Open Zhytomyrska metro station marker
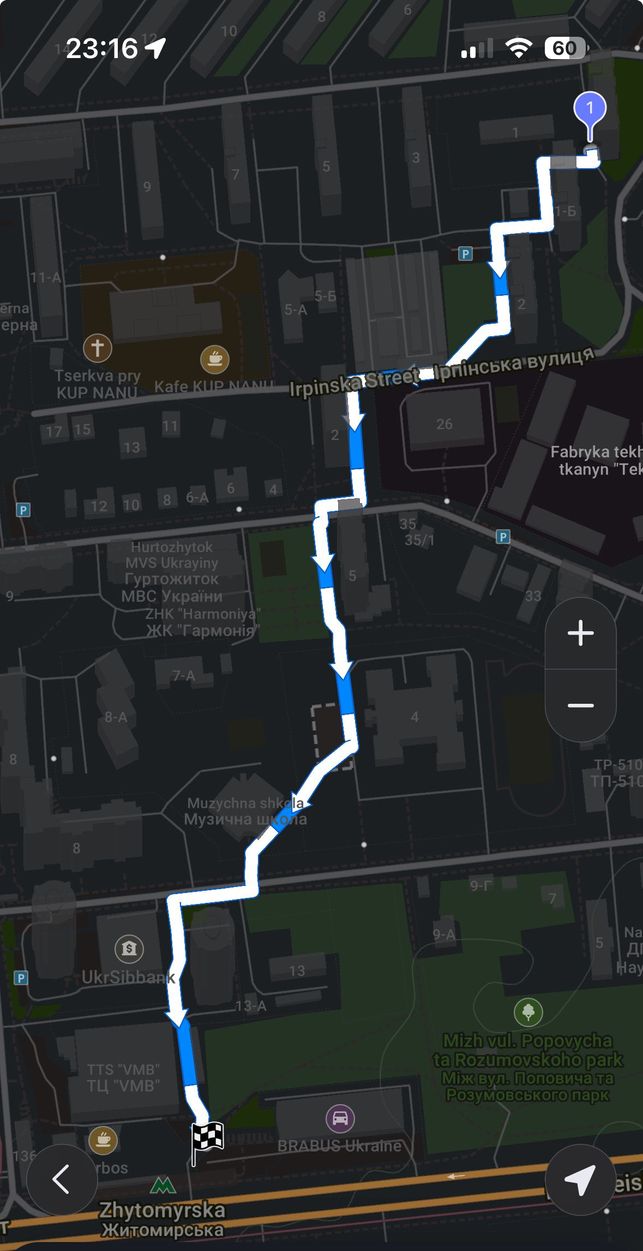Image resolution: width=643 pixels, height=1251 pixels. coord(160,1189)
